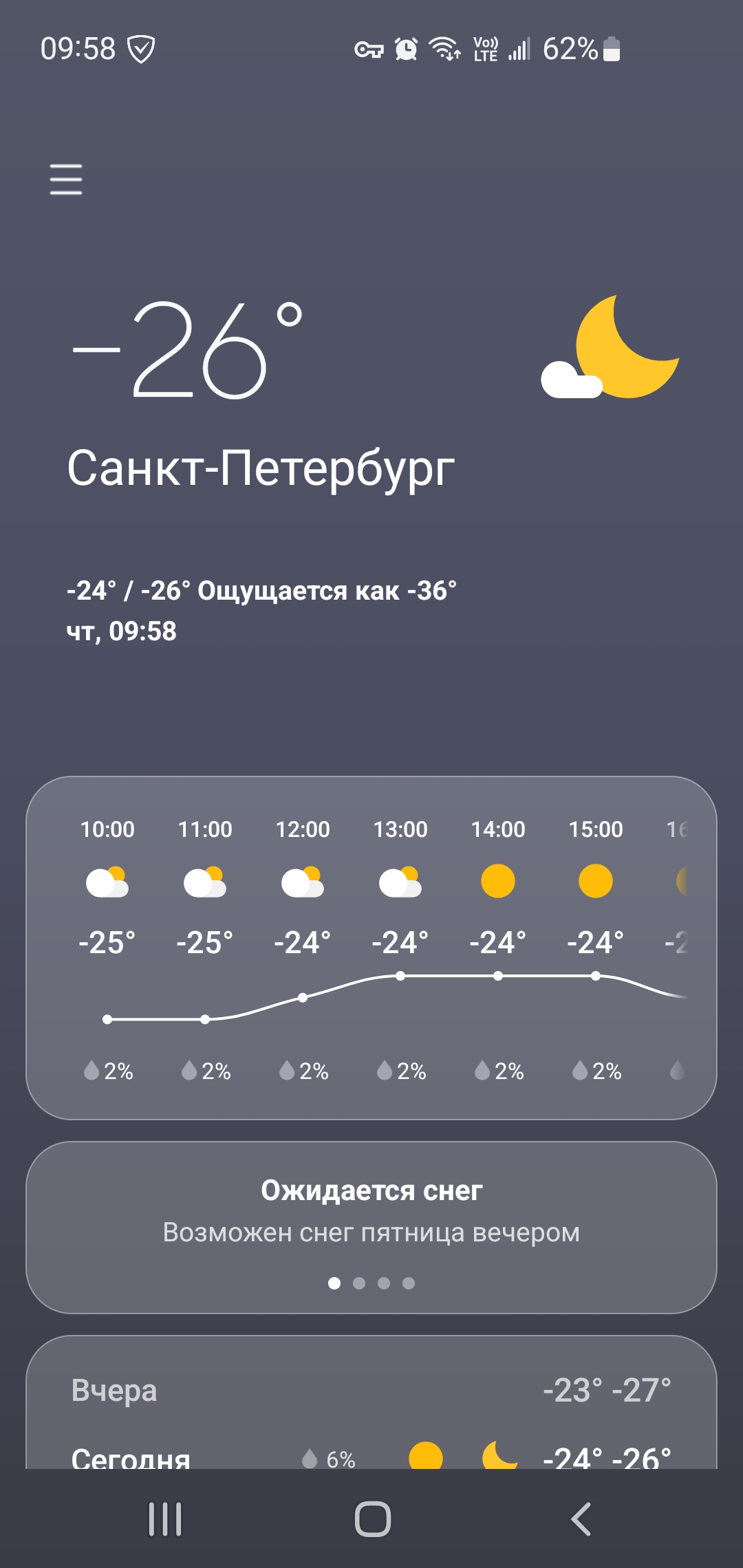Tap the Санкт-Петербург city name
Screen dimensions: 743x1568
[x=261, y=468]
